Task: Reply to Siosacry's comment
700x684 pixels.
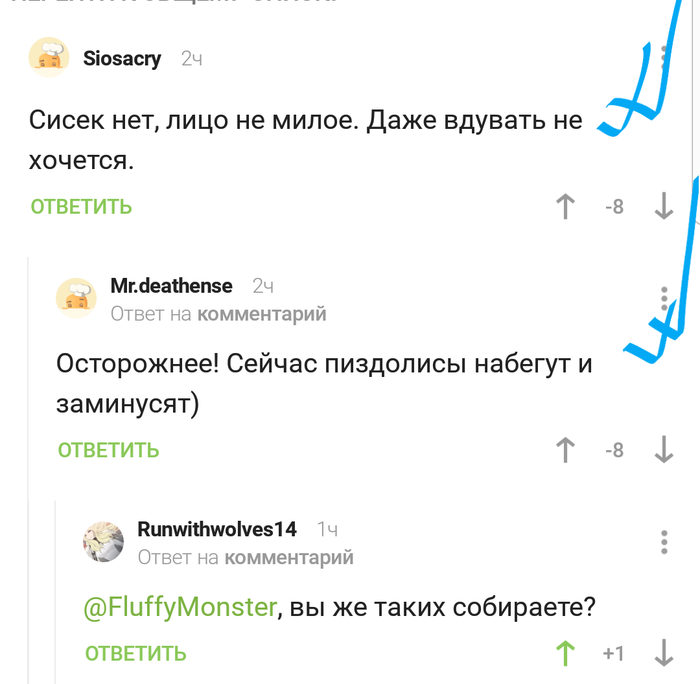Action: 81,207
